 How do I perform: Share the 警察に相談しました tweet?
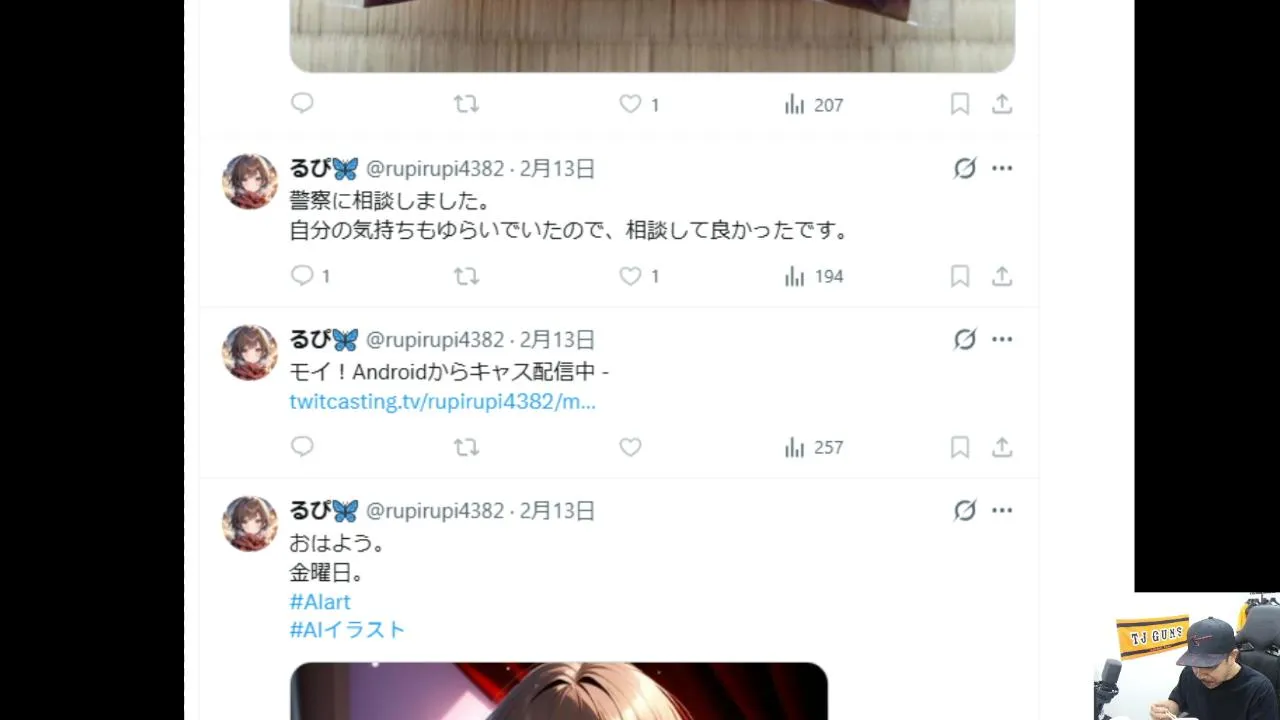1002,276
